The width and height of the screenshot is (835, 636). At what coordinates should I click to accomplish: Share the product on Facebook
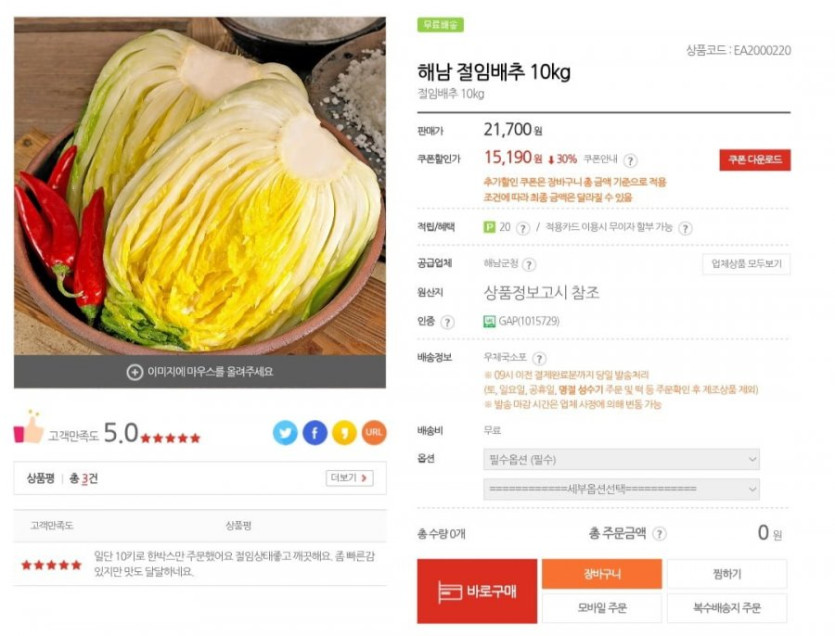click(x=315, y=432)
